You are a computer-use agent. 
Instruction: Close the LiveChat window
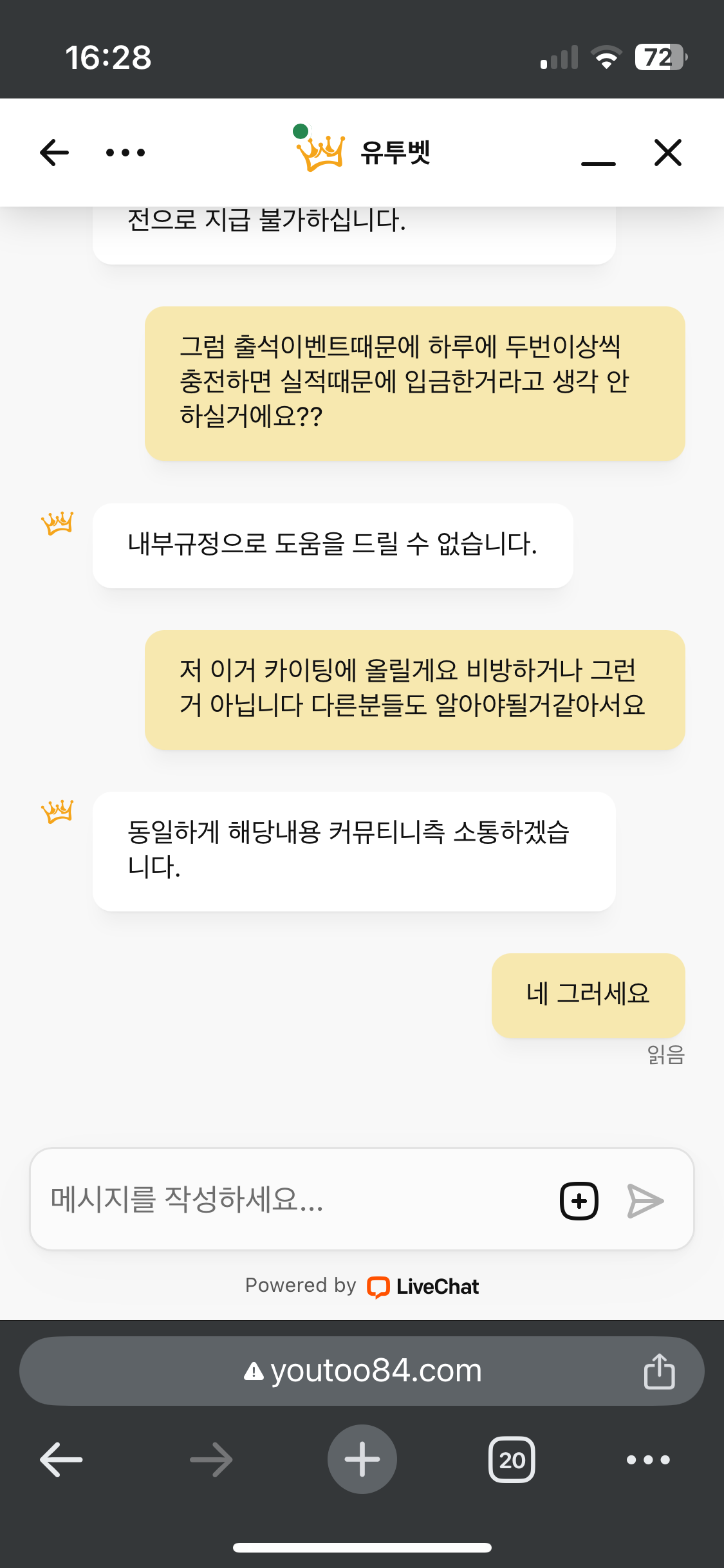coord(668,153)
